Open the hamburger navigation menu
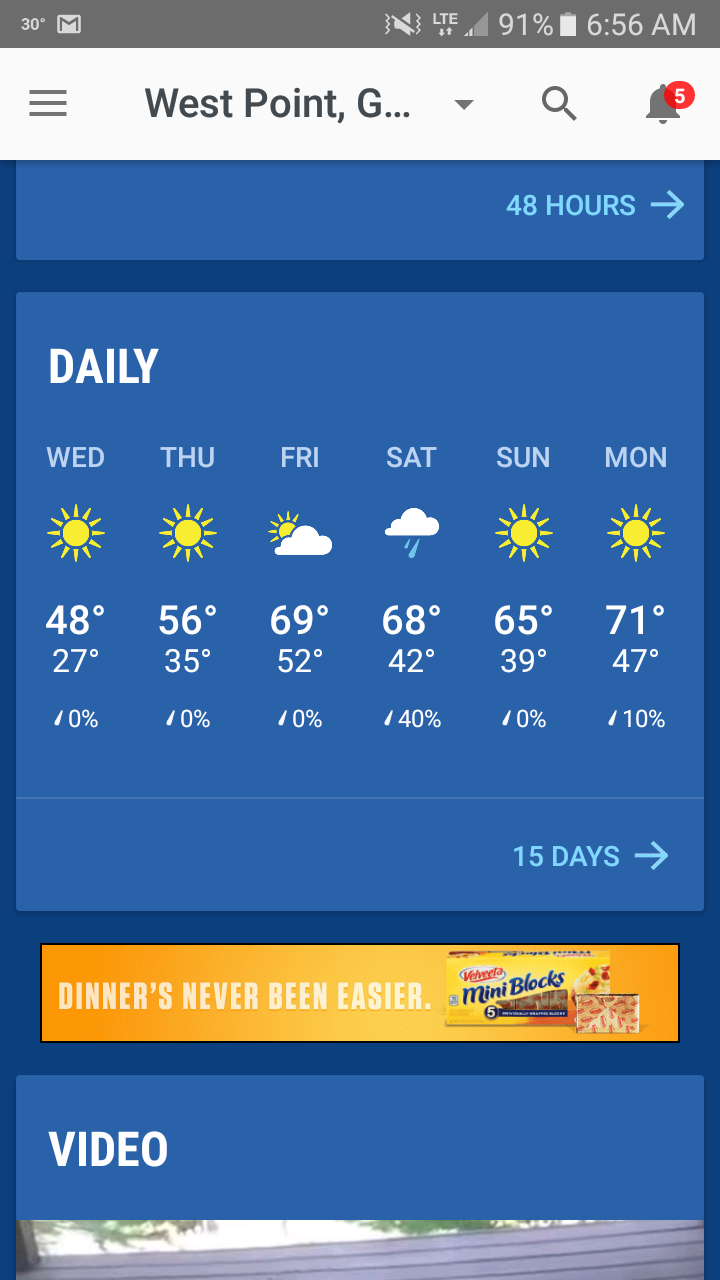The image size is (720, 1280). tap(48, 103)
